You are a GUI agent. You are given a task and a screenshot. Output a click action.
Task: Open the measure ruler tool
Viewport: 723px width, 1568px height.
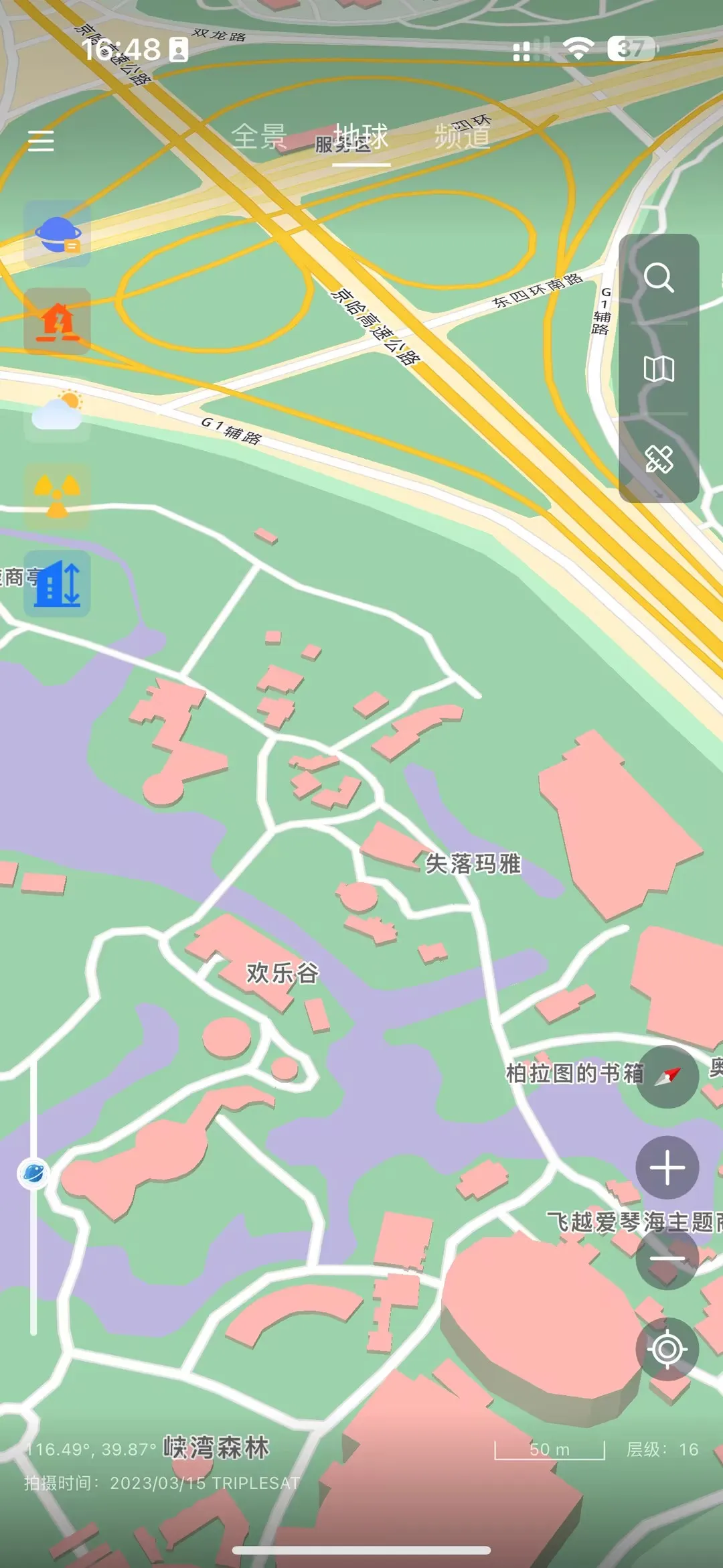659,459
